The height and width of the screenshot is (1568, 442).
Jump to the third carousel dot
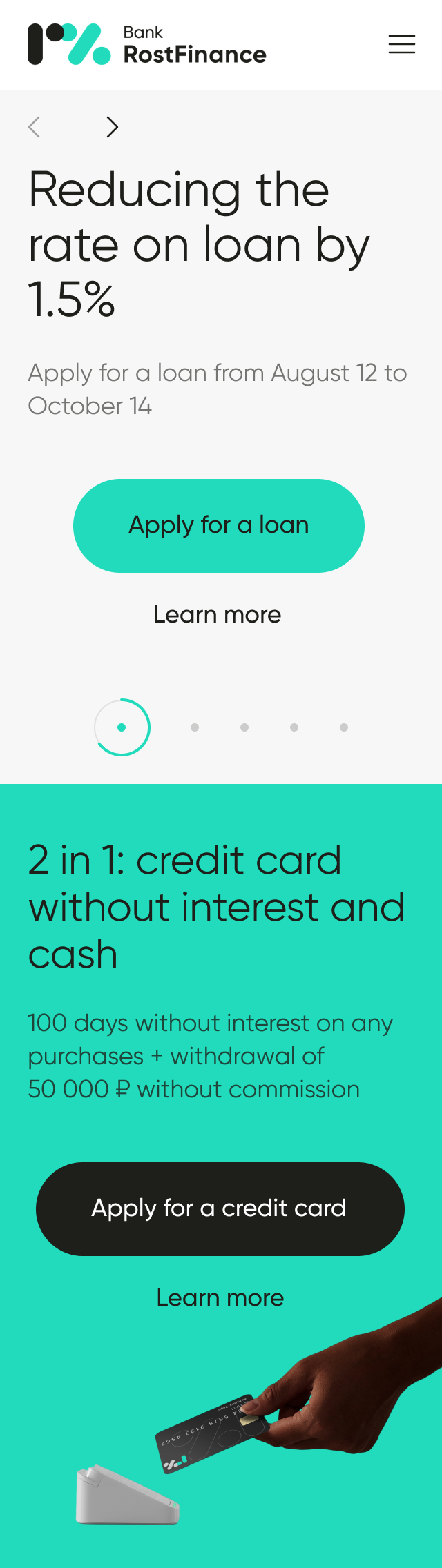click(x=244, y=727)
